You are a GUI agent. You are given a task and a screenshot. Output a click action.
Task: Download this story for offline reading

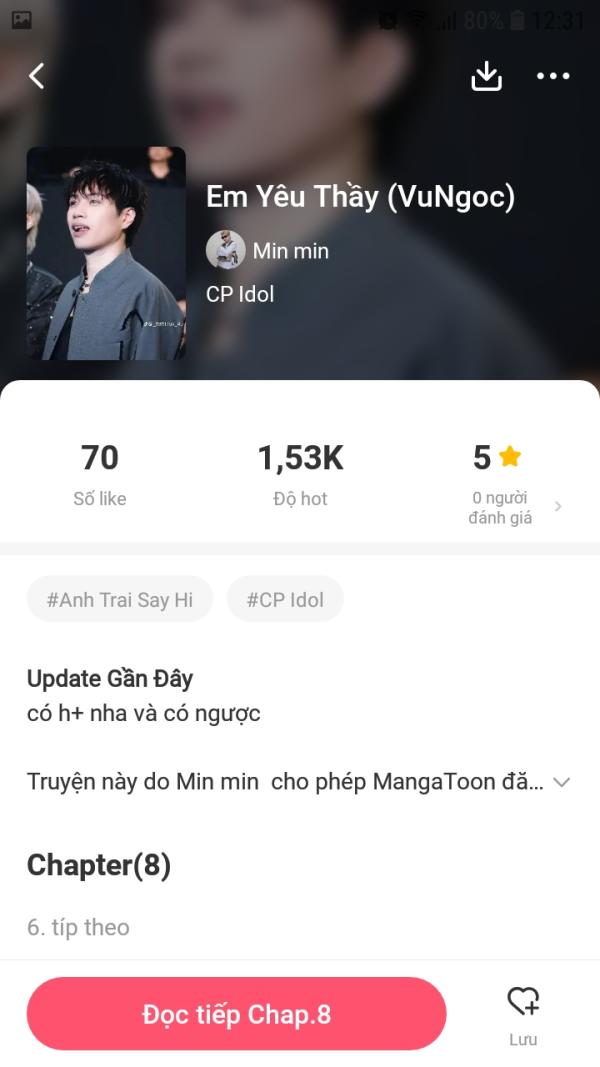tap(486, 76)
